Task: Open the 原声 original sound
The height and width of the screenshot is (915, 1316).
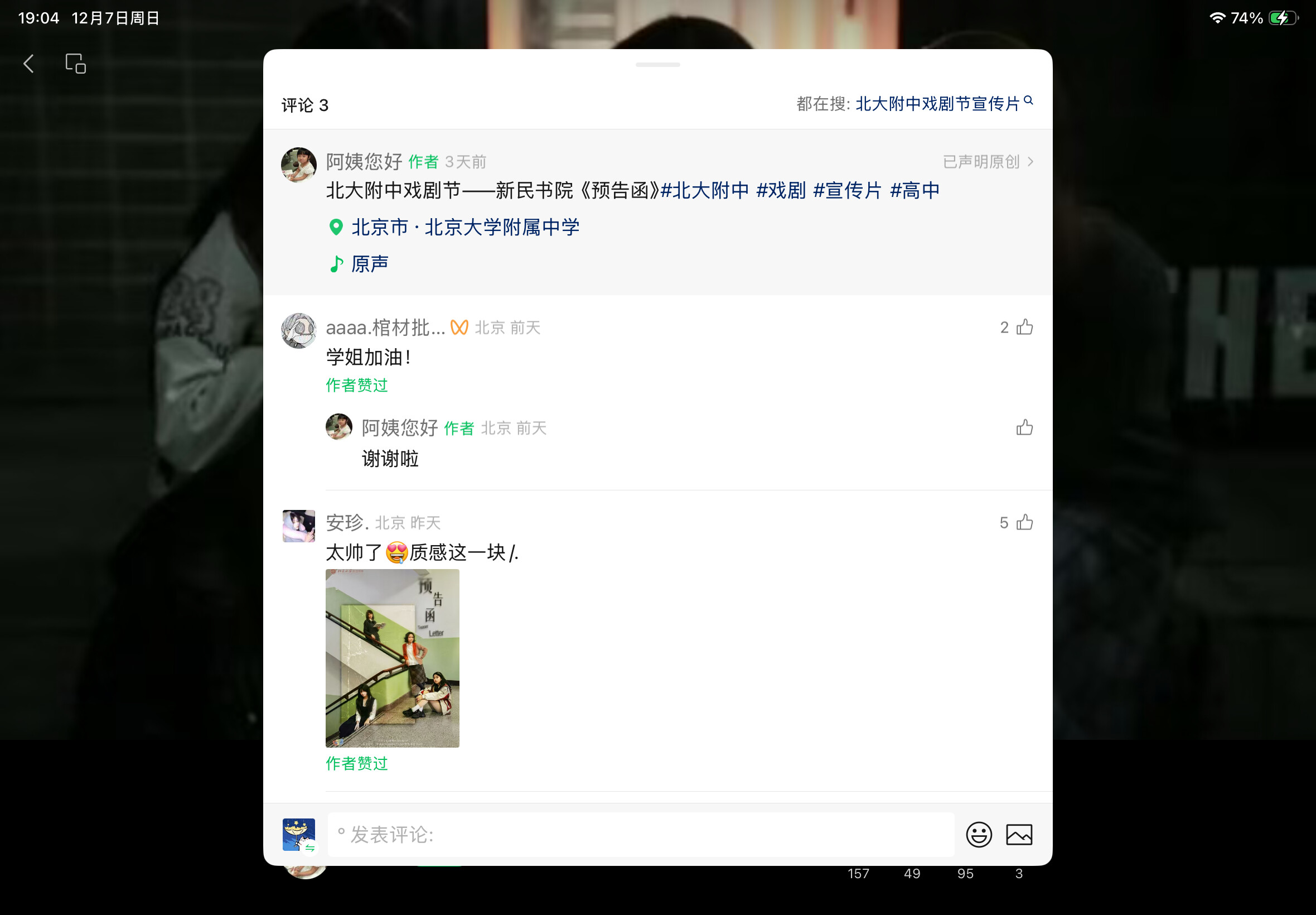Action: (369, 264)
